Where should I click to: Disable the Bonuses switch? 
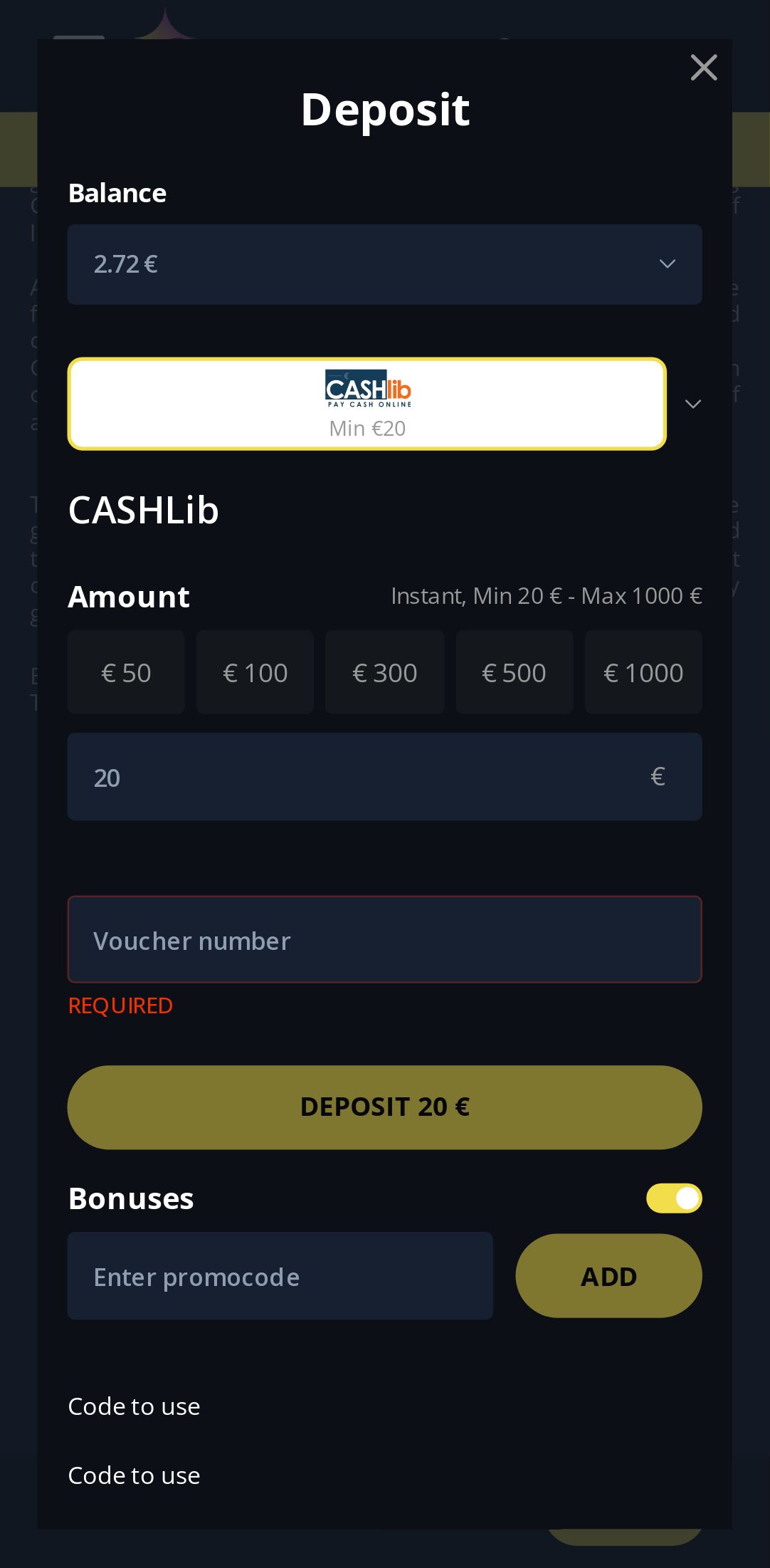click(673, 1198)
